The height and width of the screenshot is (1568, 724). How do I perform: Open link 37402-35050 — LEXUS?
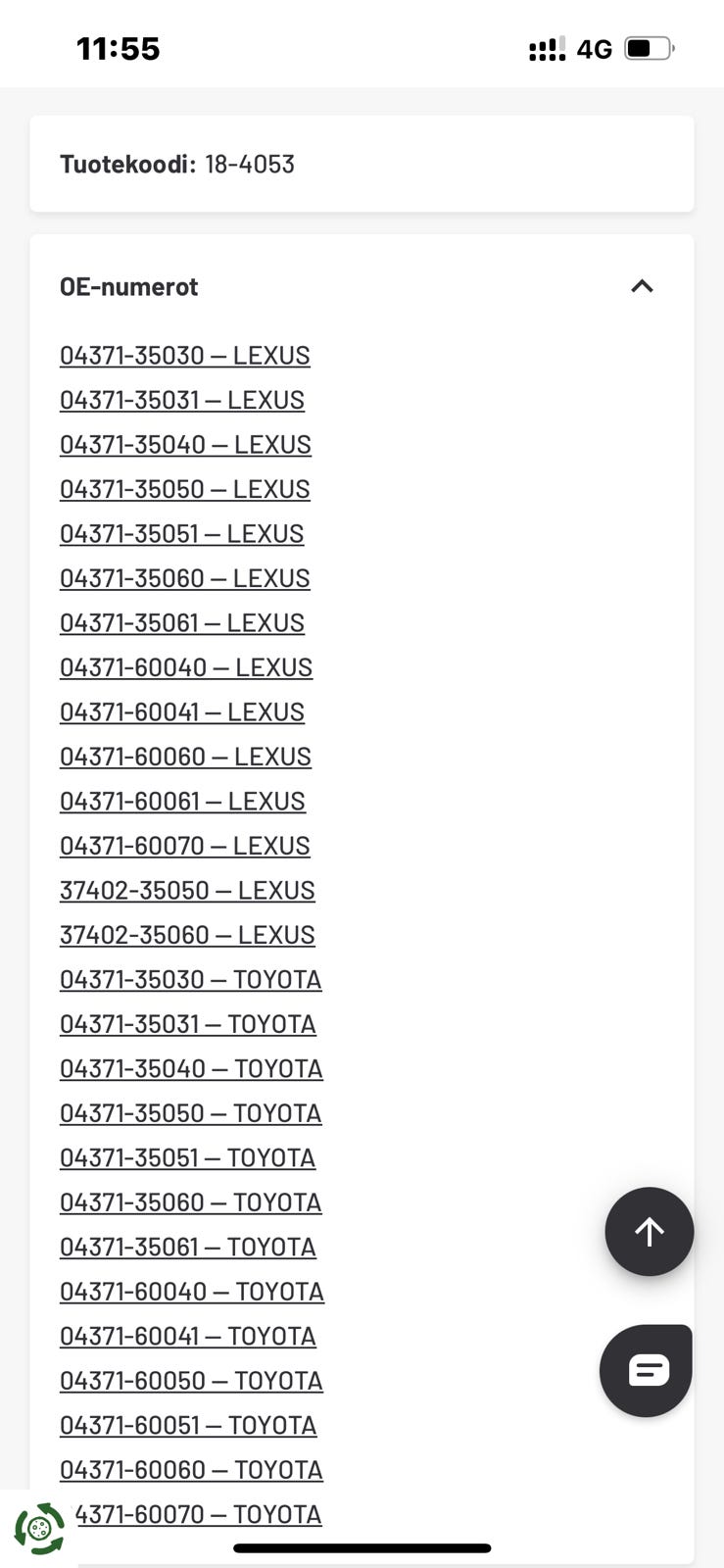(x=187, y=891)
